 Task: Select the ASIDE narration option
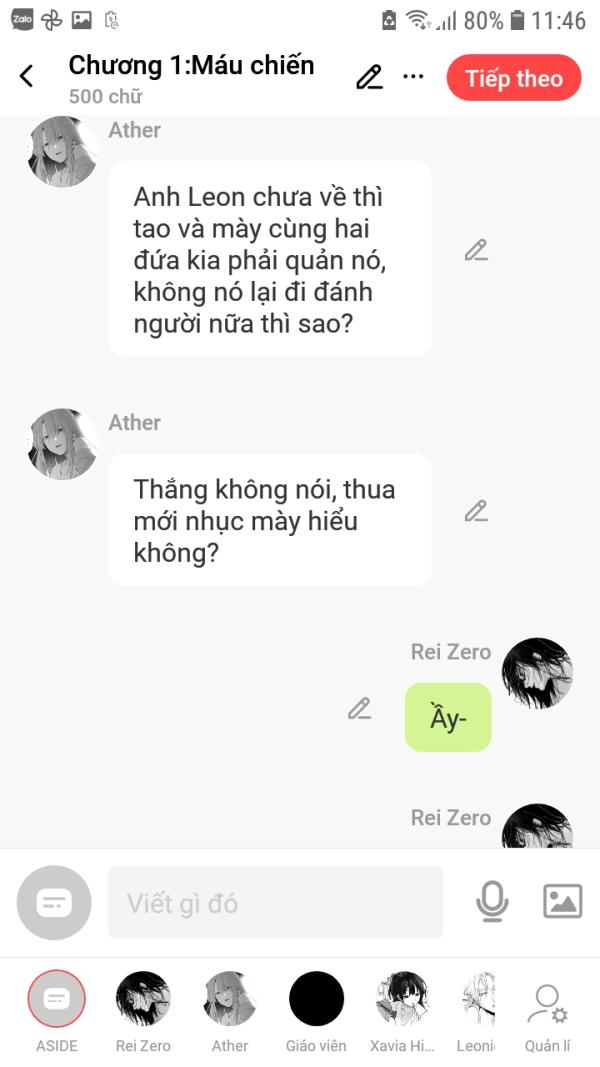[x=57, y=1000]
